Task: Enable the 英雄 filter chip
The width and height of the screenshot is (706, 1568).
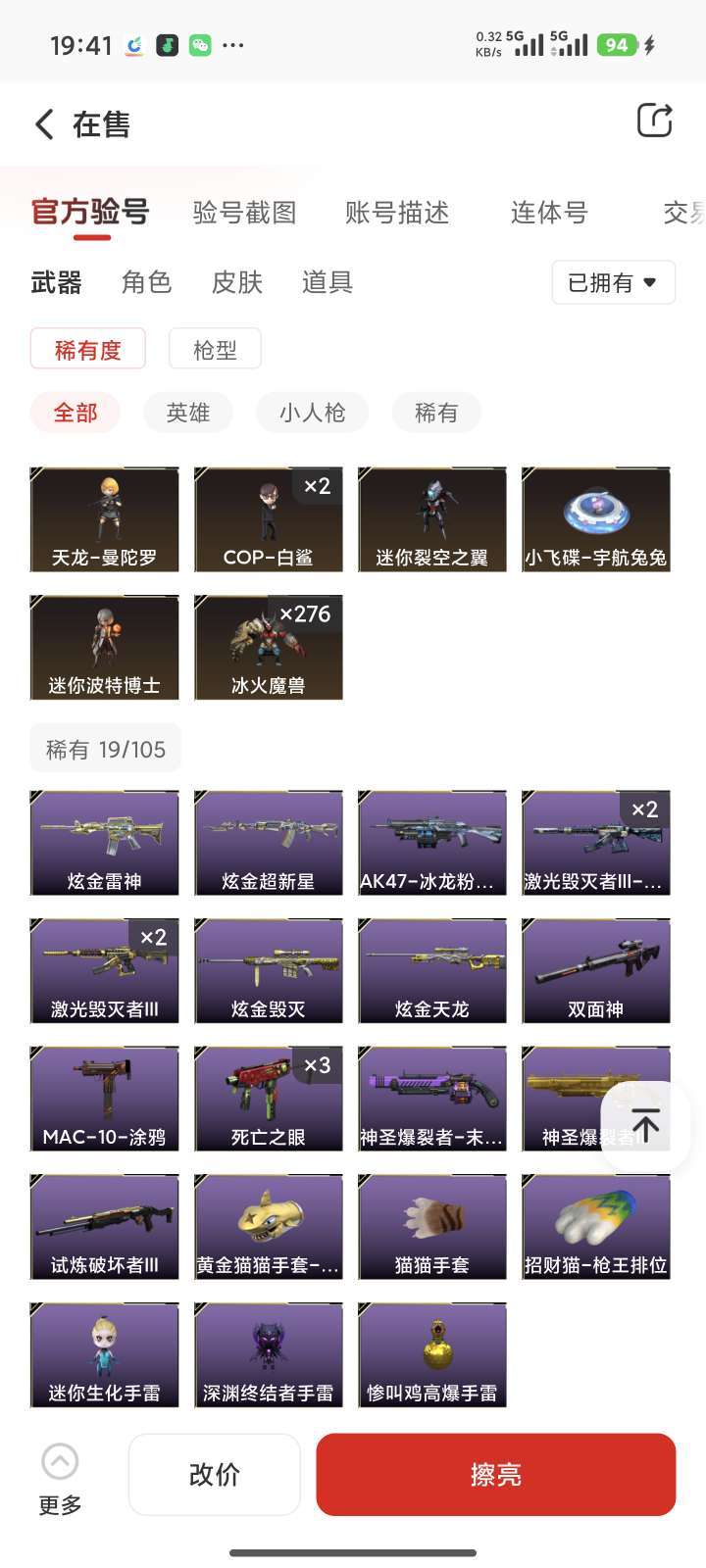Action: click(187, 412)
